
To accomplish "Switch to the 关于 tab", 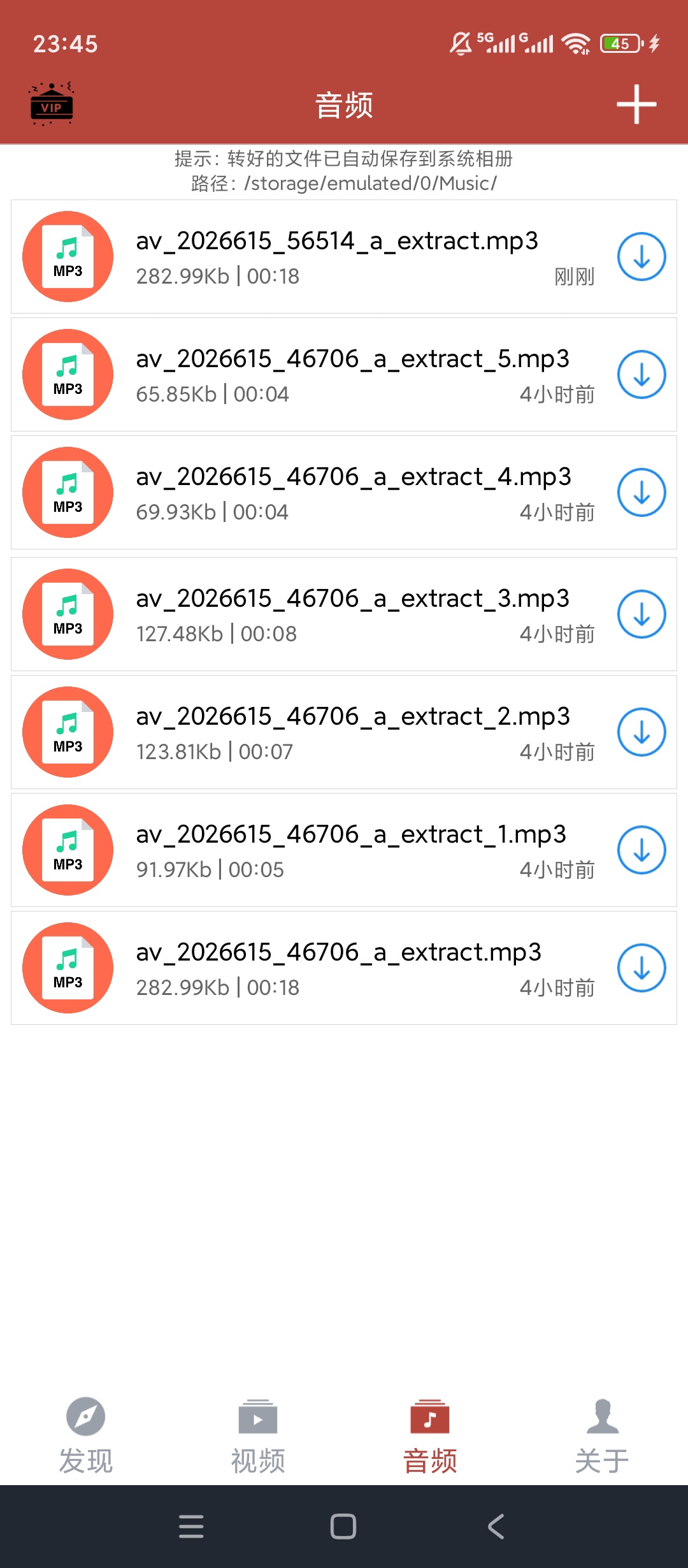I will pyautogui.click(x=602, y=1436).
